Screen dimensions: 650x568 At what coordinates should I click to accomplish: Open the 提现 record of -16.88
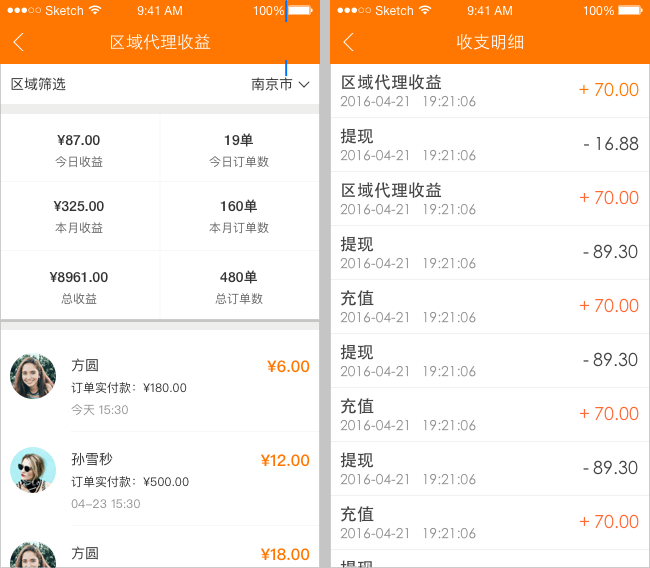coord(490,144)
